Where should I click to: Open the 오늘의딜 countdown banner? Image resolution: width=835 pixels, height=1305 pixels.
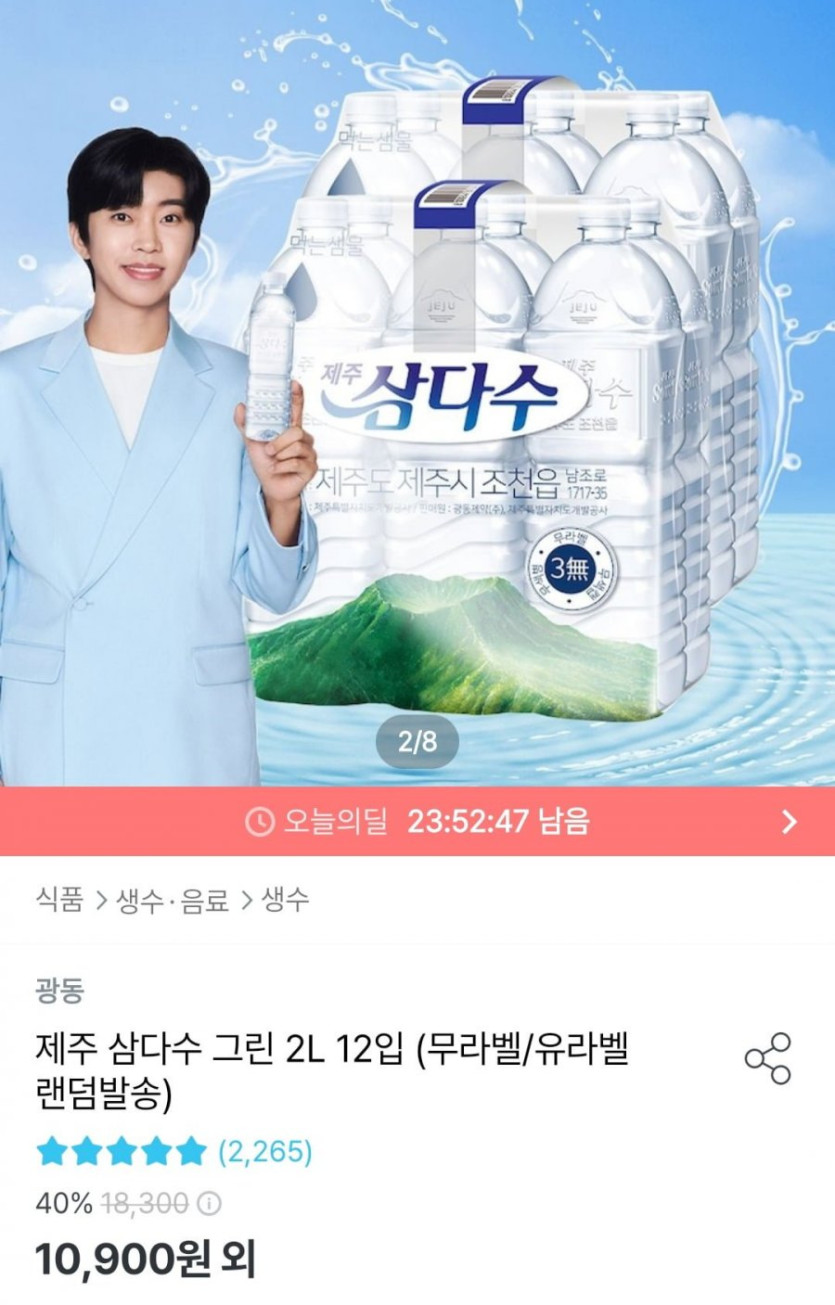tap(417, 822)
